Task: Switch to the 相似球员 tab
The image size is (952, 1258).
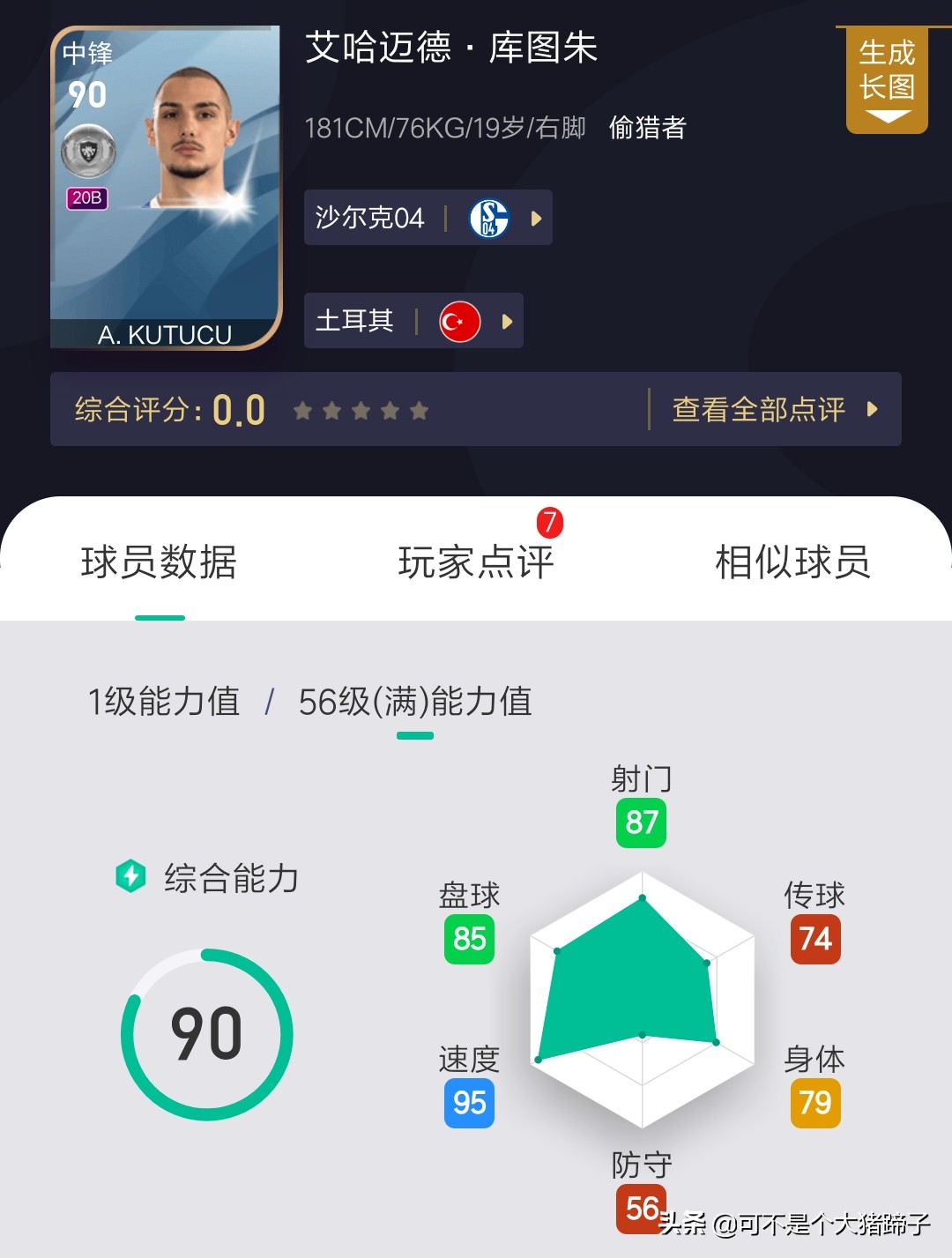Action: pyautogui.click(x=792, y=562)
